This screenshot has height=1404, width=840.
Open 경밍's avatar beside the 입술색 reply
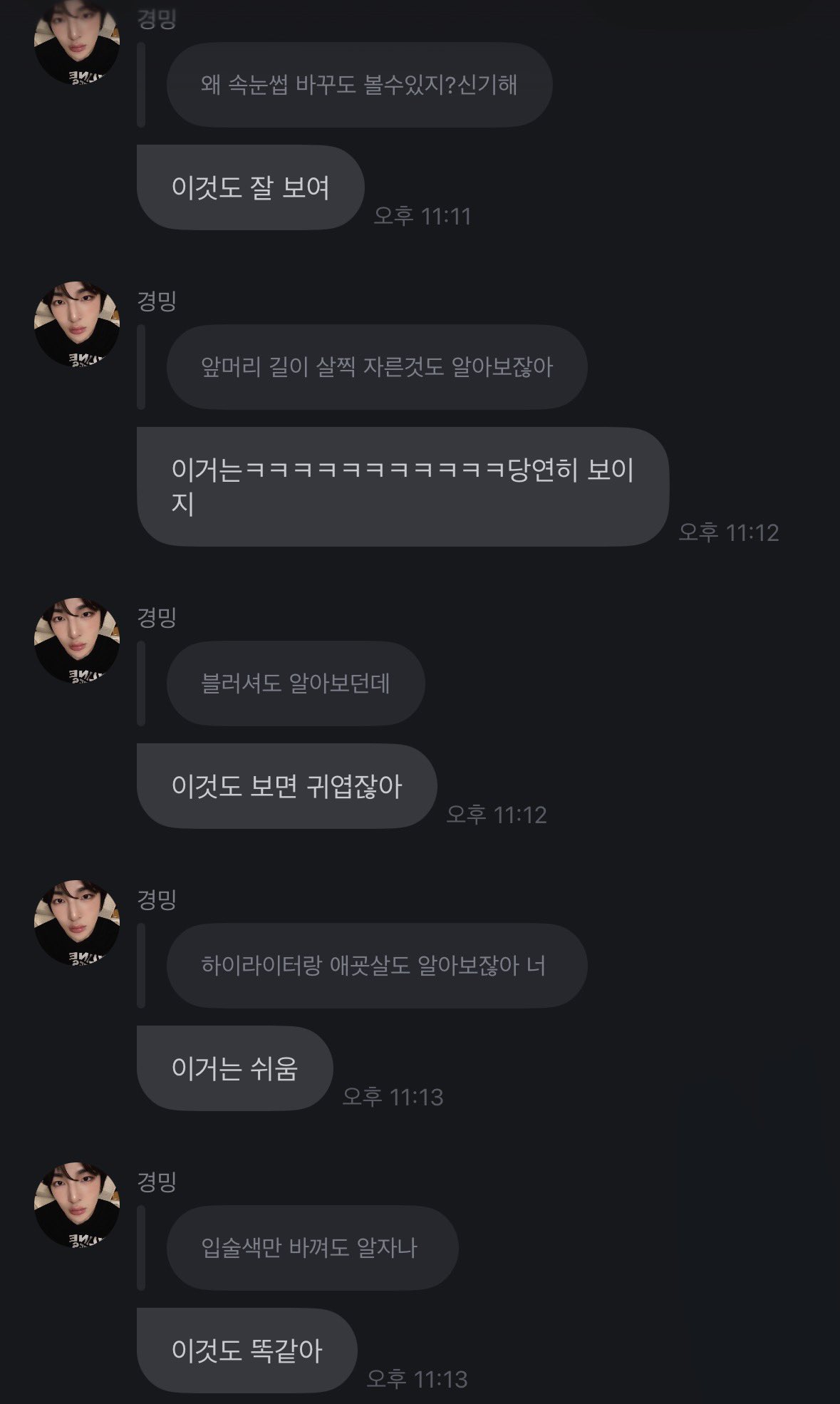tap(77, 1205)
